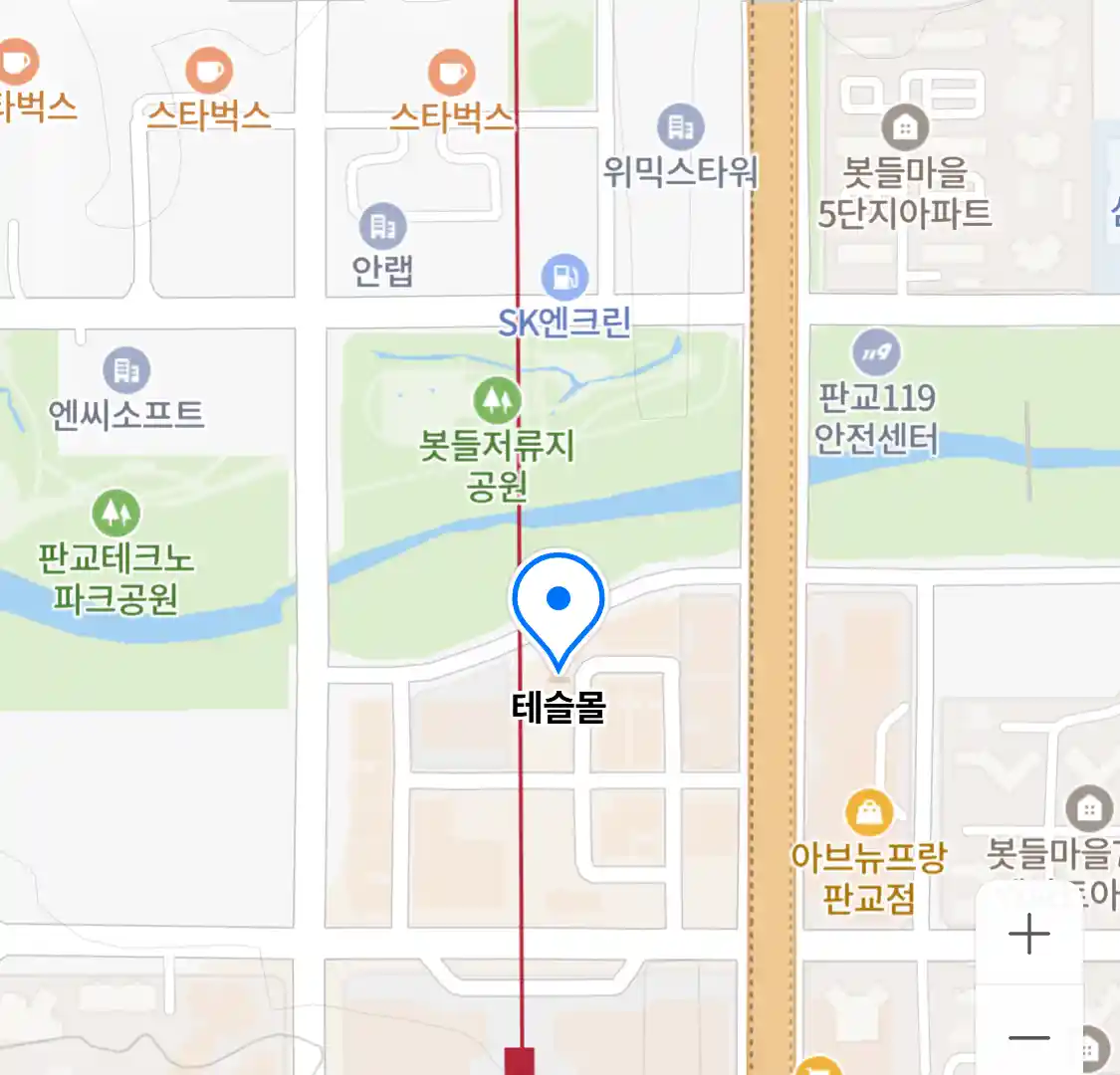Image resolution: width=1120 pixels, height=1075 pixels.
Task: Select 봇들저류지공원 park marker
Action: coord(497,400)
